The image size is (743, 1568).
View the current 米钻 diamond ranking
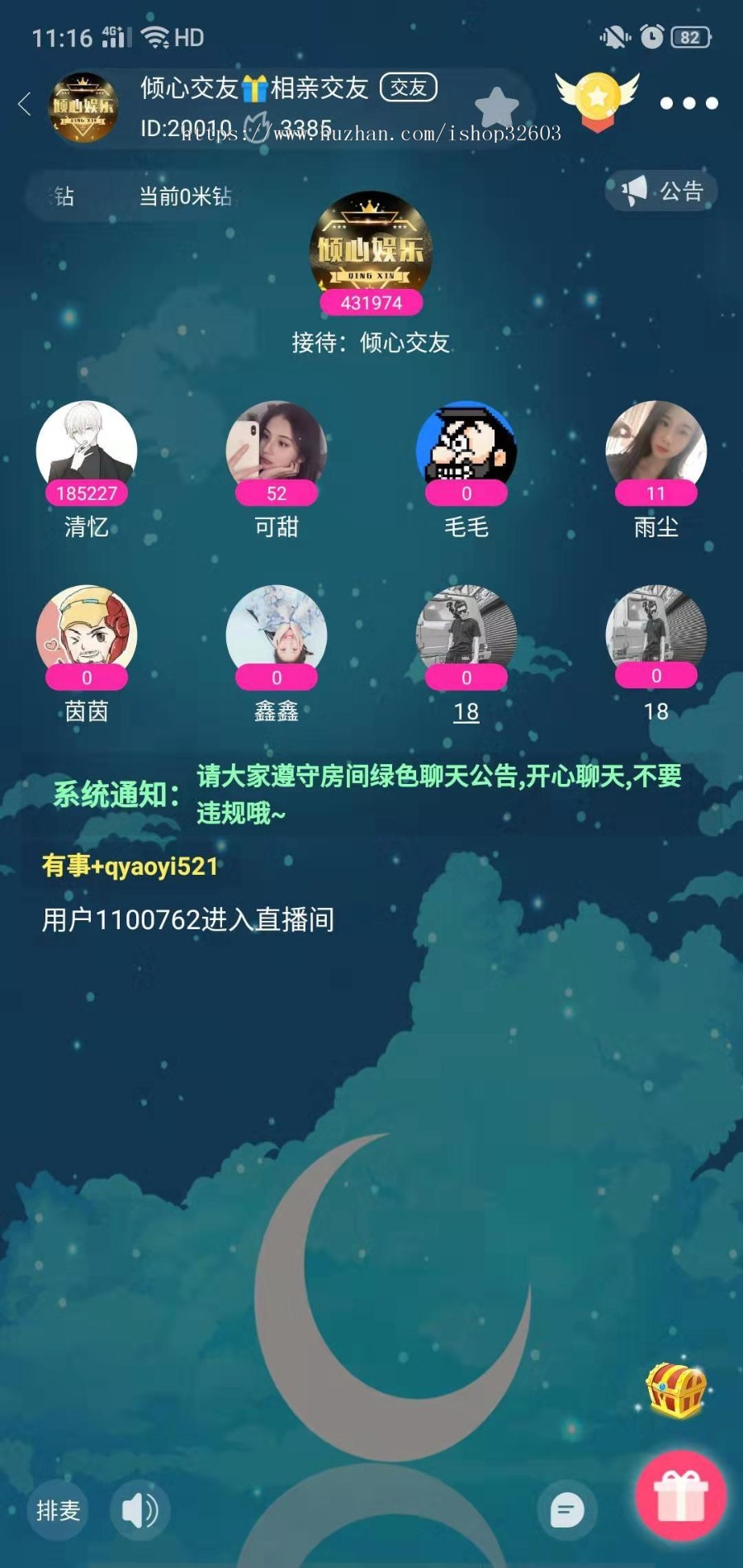(183, 196)
